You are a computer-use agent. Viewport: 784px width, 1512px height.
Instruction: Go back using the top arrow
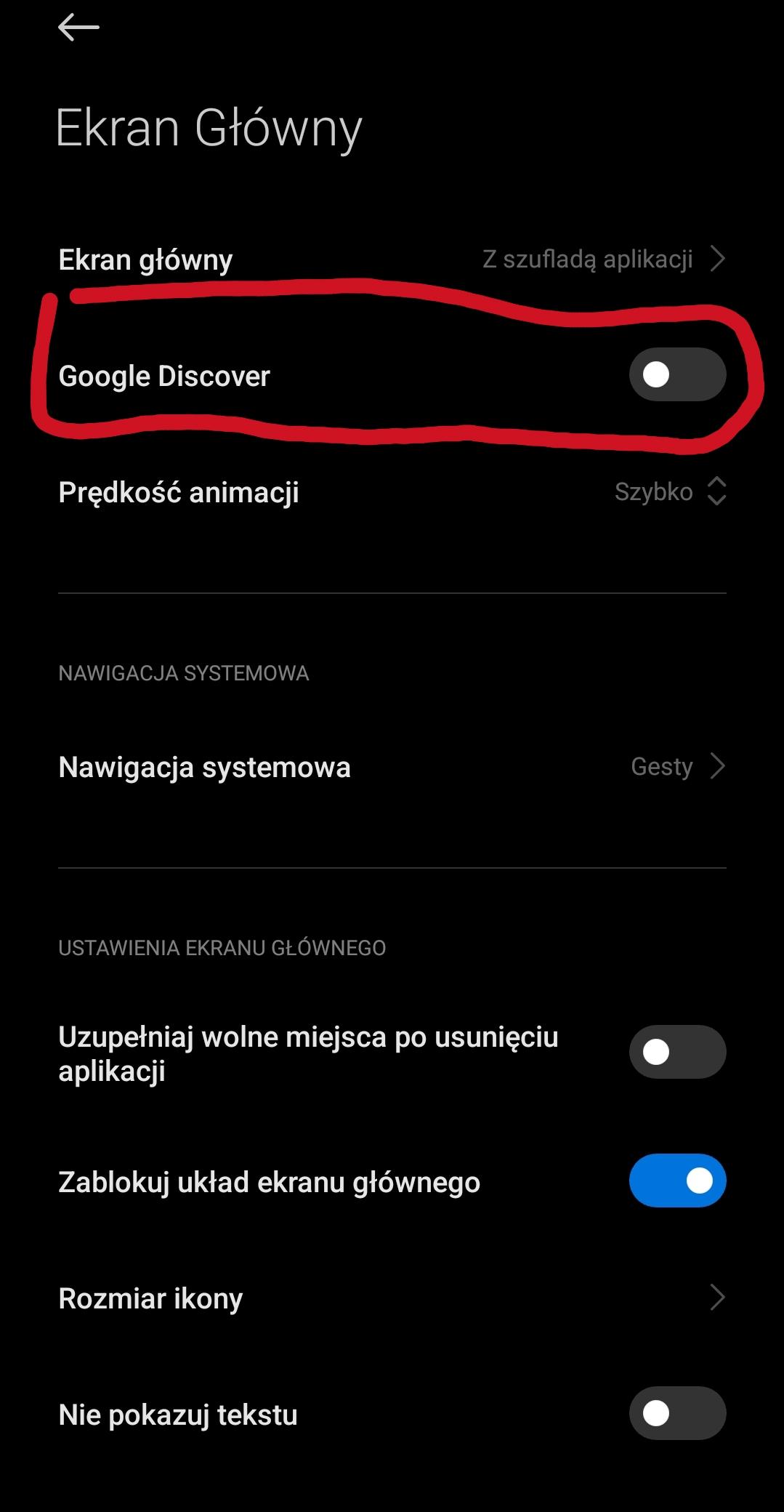[x=78, y=28]
